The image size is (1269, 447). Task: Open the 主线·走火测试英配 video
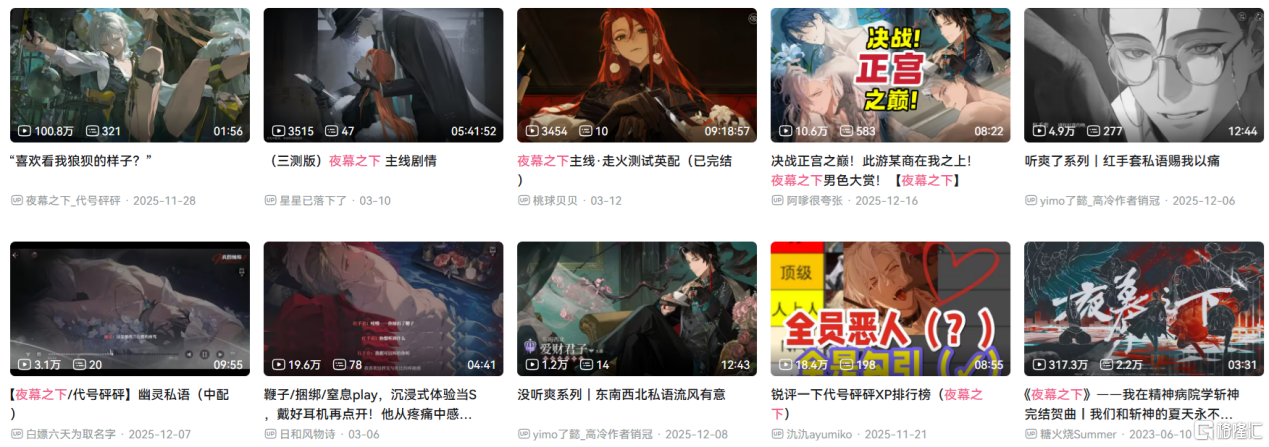point(637,75)
